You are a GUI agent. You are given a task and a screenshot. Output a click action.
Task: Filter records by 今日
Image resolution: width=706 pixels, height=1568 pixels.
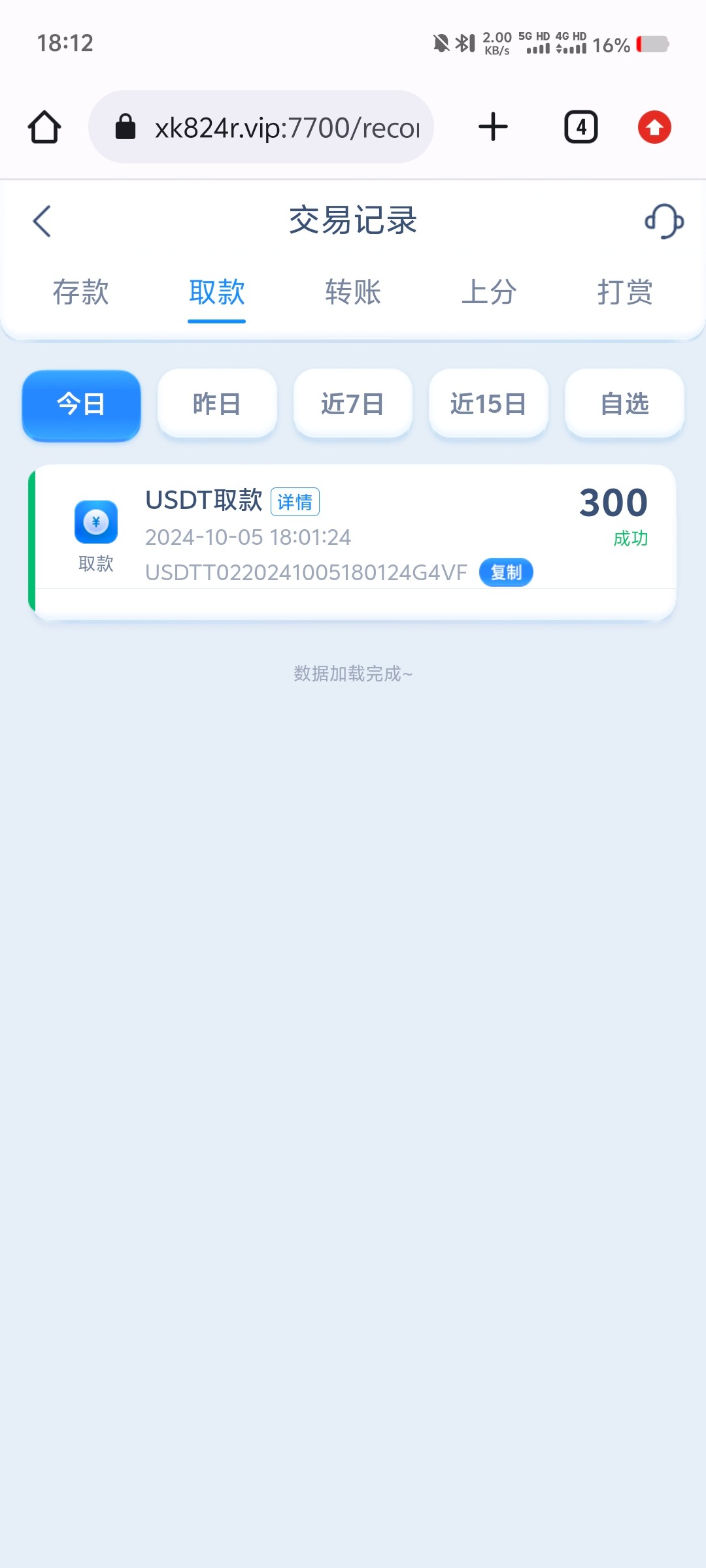81,404
